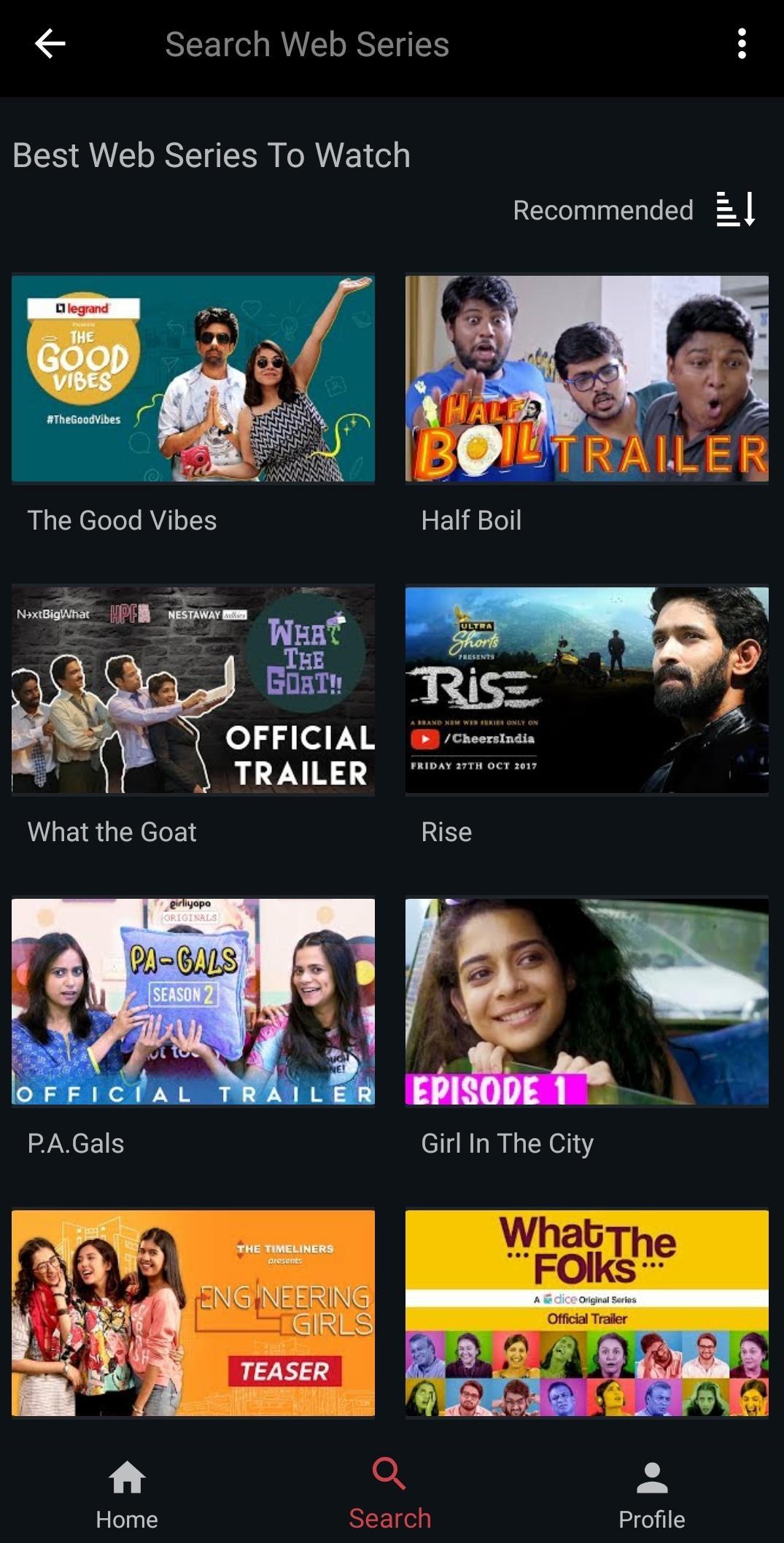Switch to the Home tab
Image resolution: width=784 pixels, height=1543 pixels.
pos(127,1496)
